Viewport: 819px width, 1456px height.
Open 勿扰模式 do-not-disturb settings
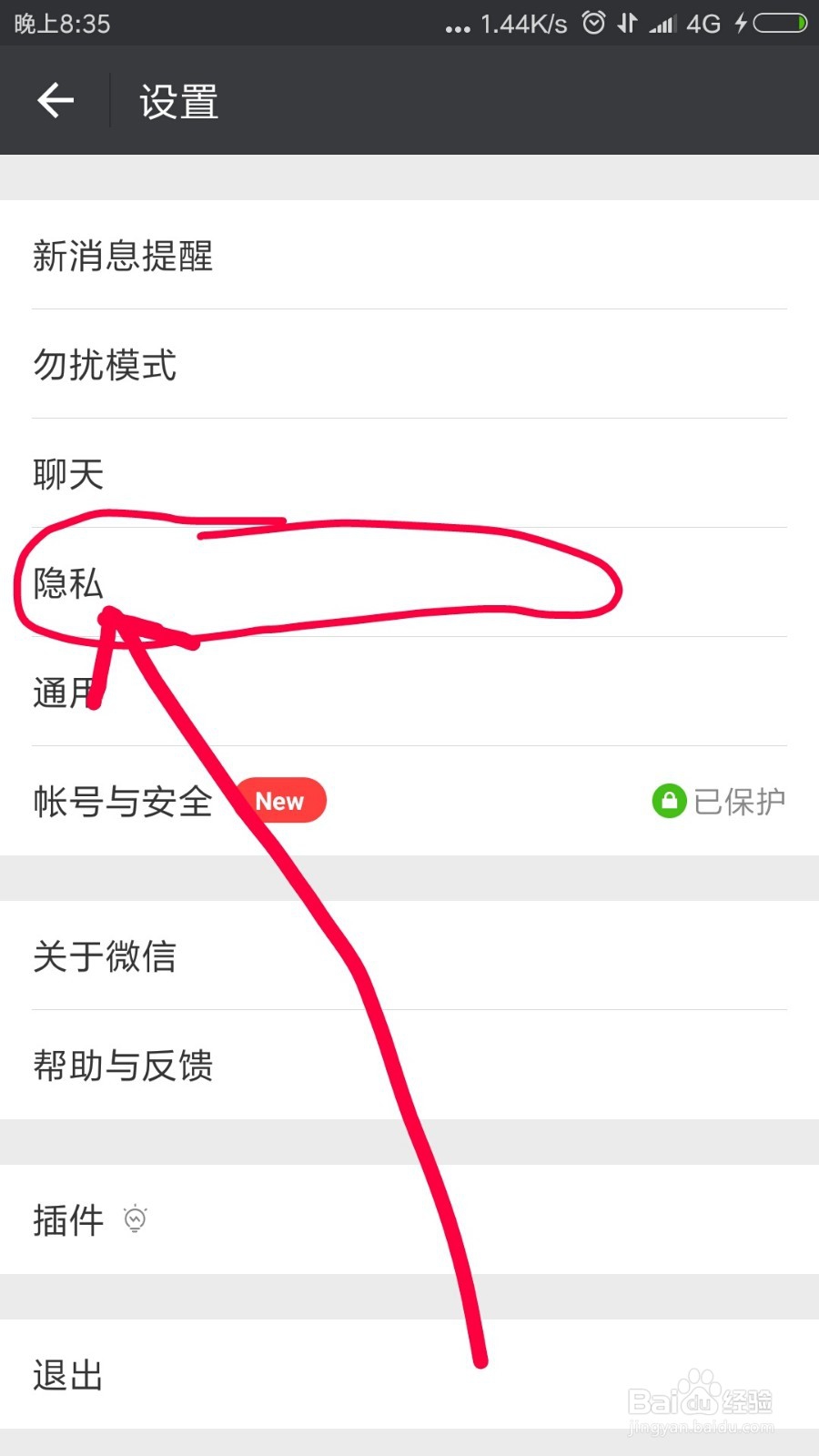[103, 366]
